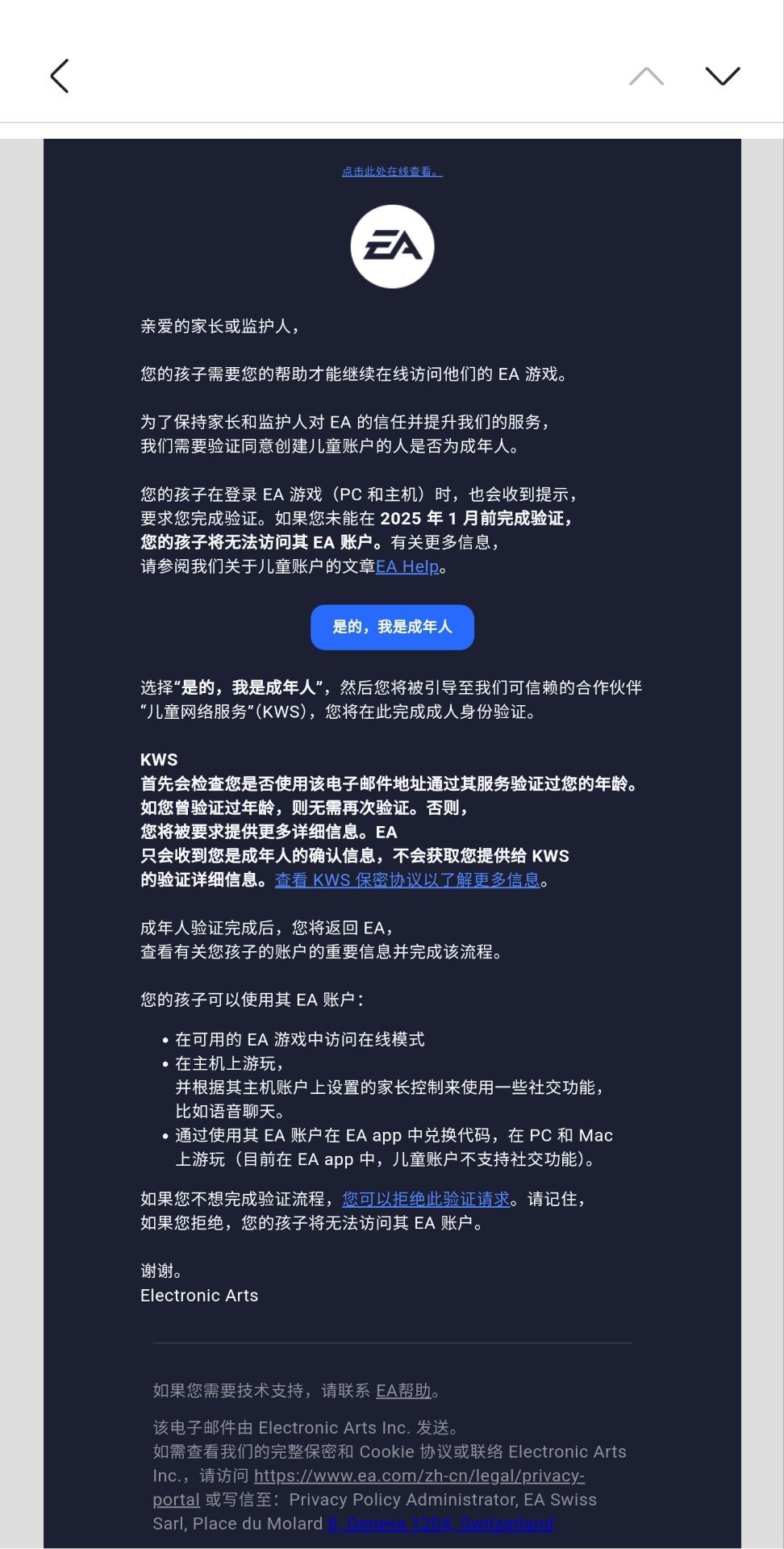The image size is (784, 1549).
Task: View the KWS 保密协议 link
Action: 407,879
